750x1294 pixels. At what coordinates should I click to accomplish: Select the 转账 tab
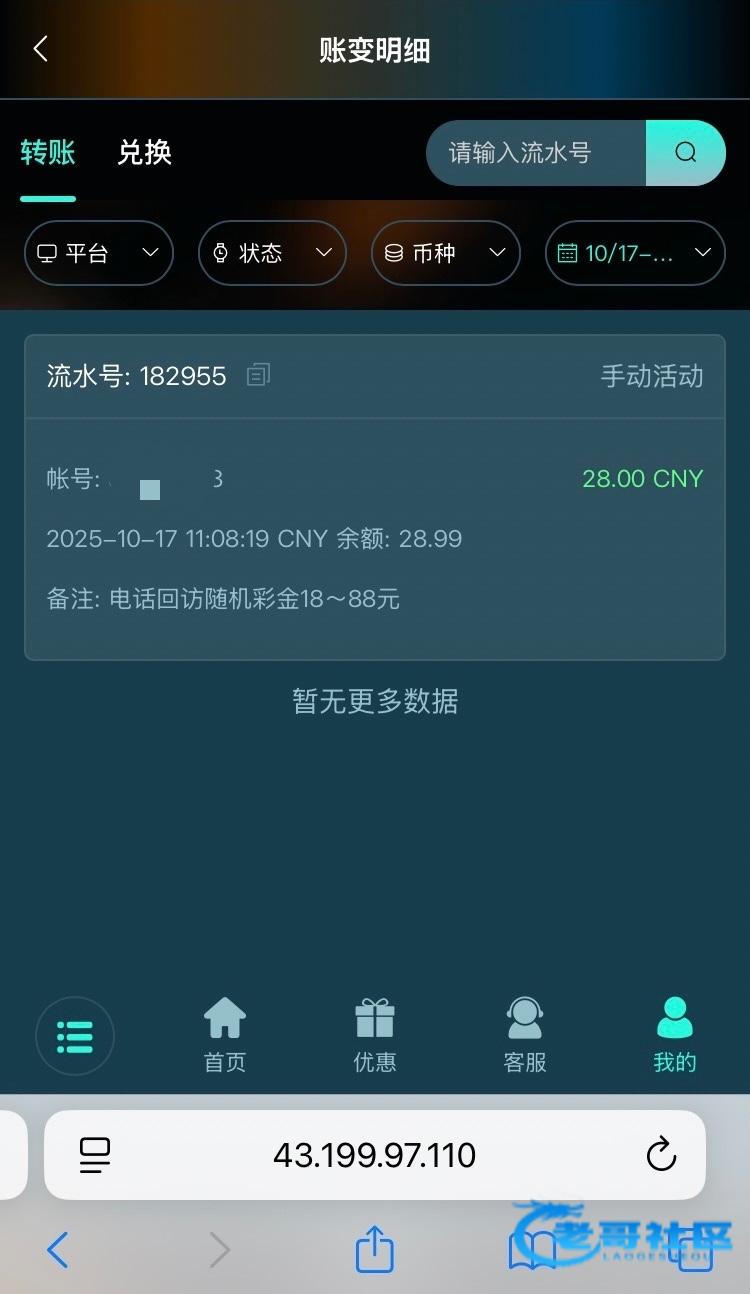coord(48,152)
